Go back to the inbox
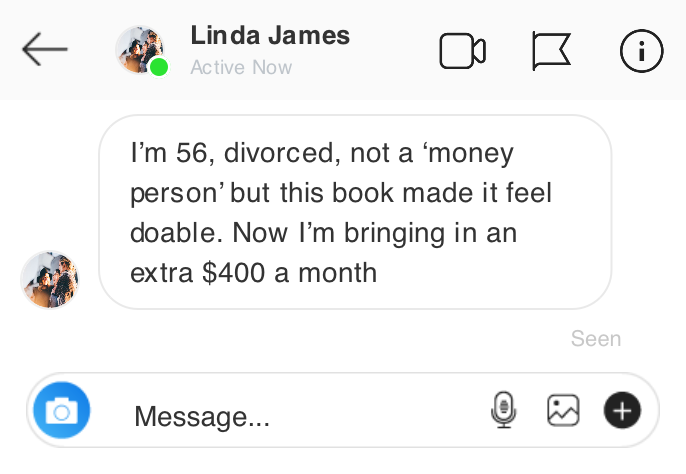This screenshot has width=686, height=474. click(x=44, y=49)
